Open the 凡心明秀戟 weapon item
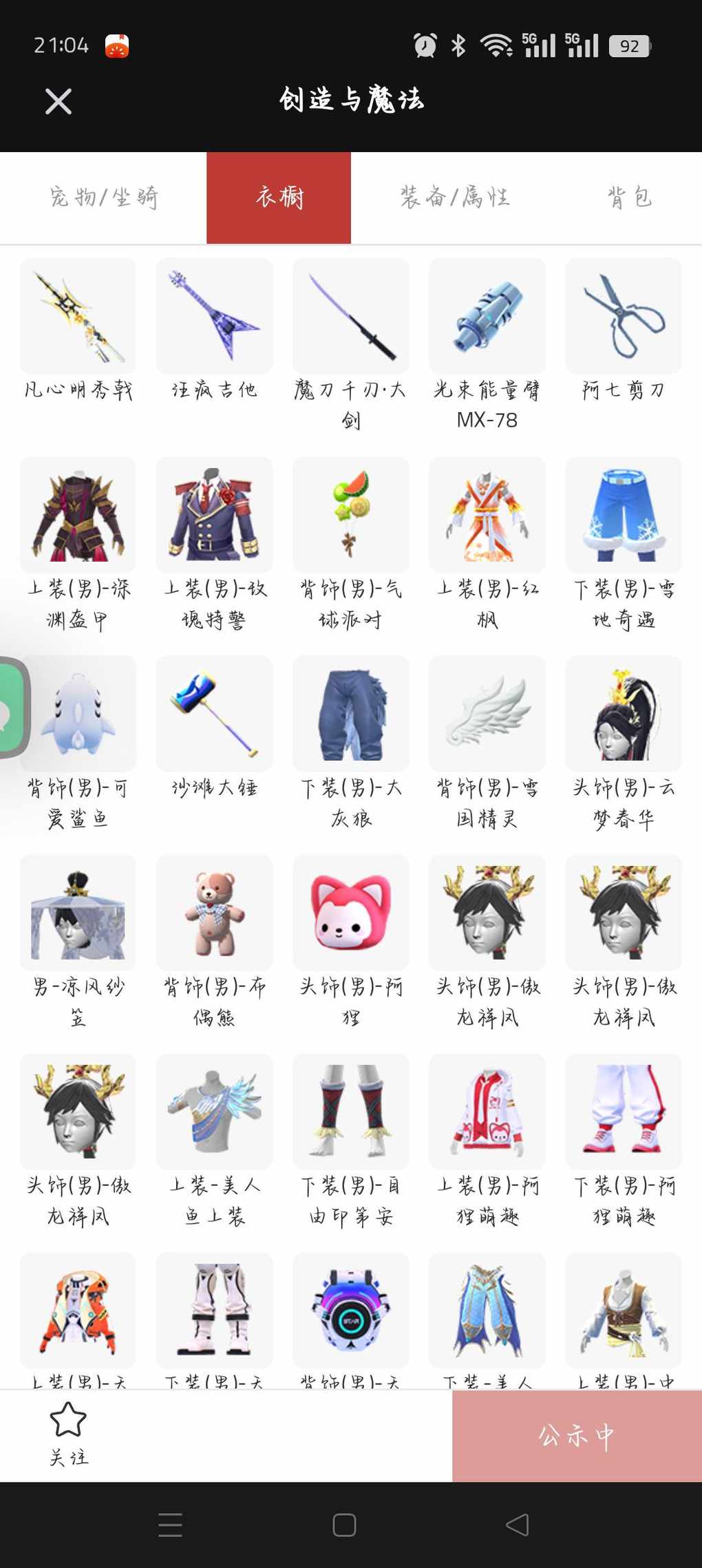 pos(78,317)
